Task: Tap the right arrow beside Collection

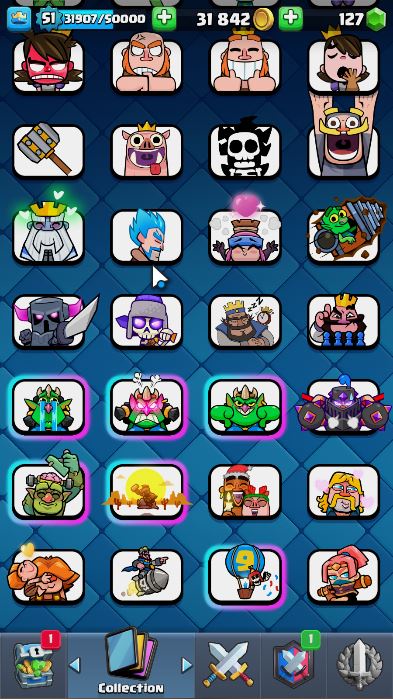Action: click(187, 665)
